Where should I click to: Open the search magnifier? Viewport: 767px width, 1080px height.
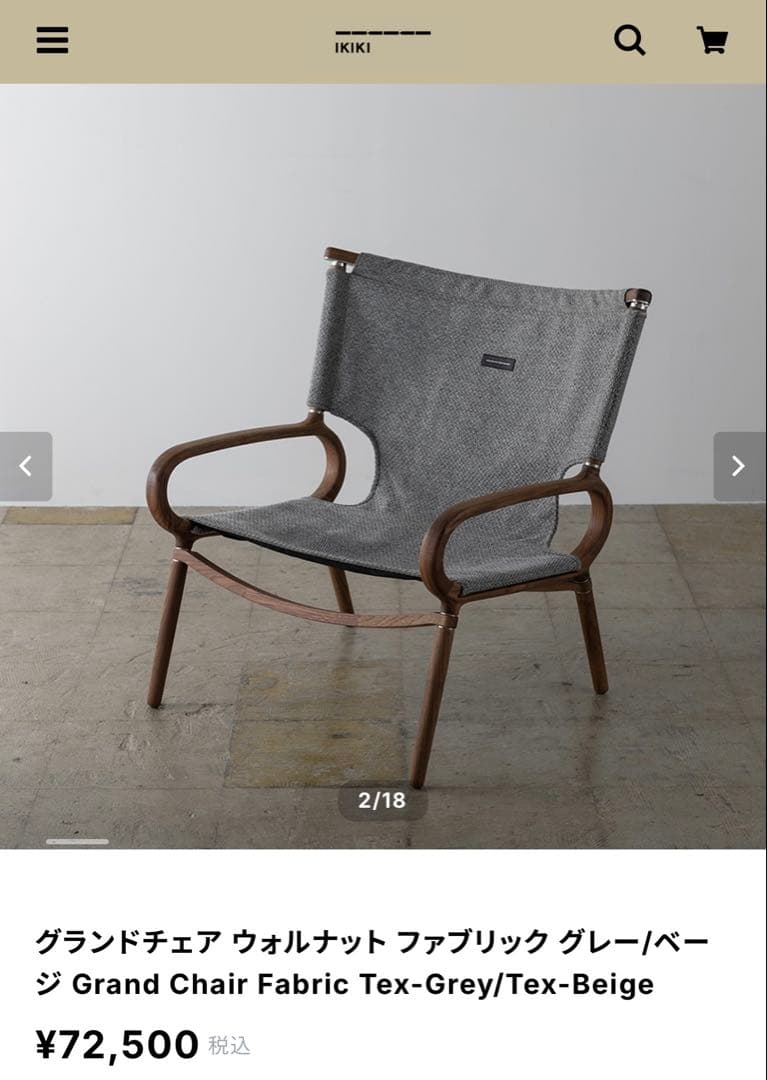tap(629, 40)
